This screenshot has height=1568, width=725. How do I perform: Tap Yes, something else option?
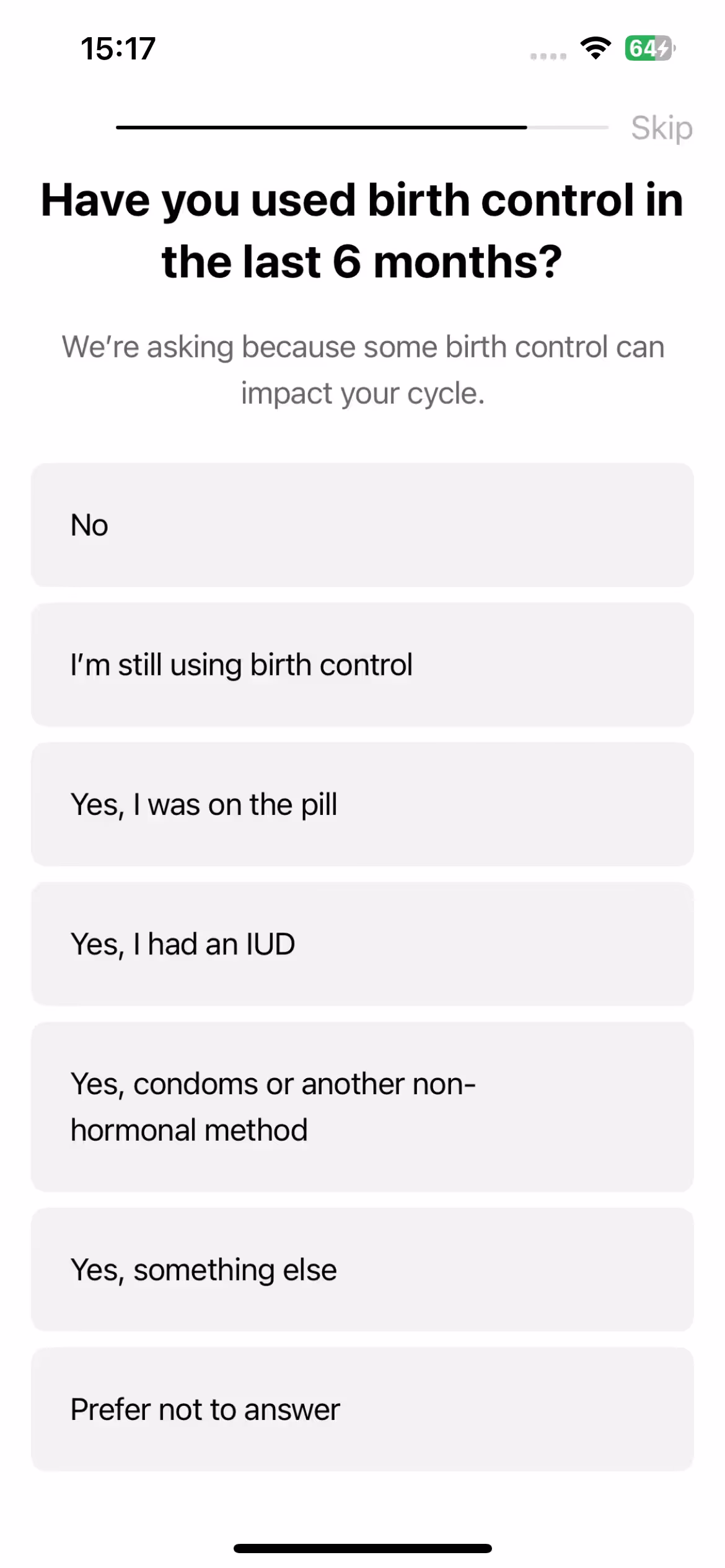click(x=362, y=1270)
